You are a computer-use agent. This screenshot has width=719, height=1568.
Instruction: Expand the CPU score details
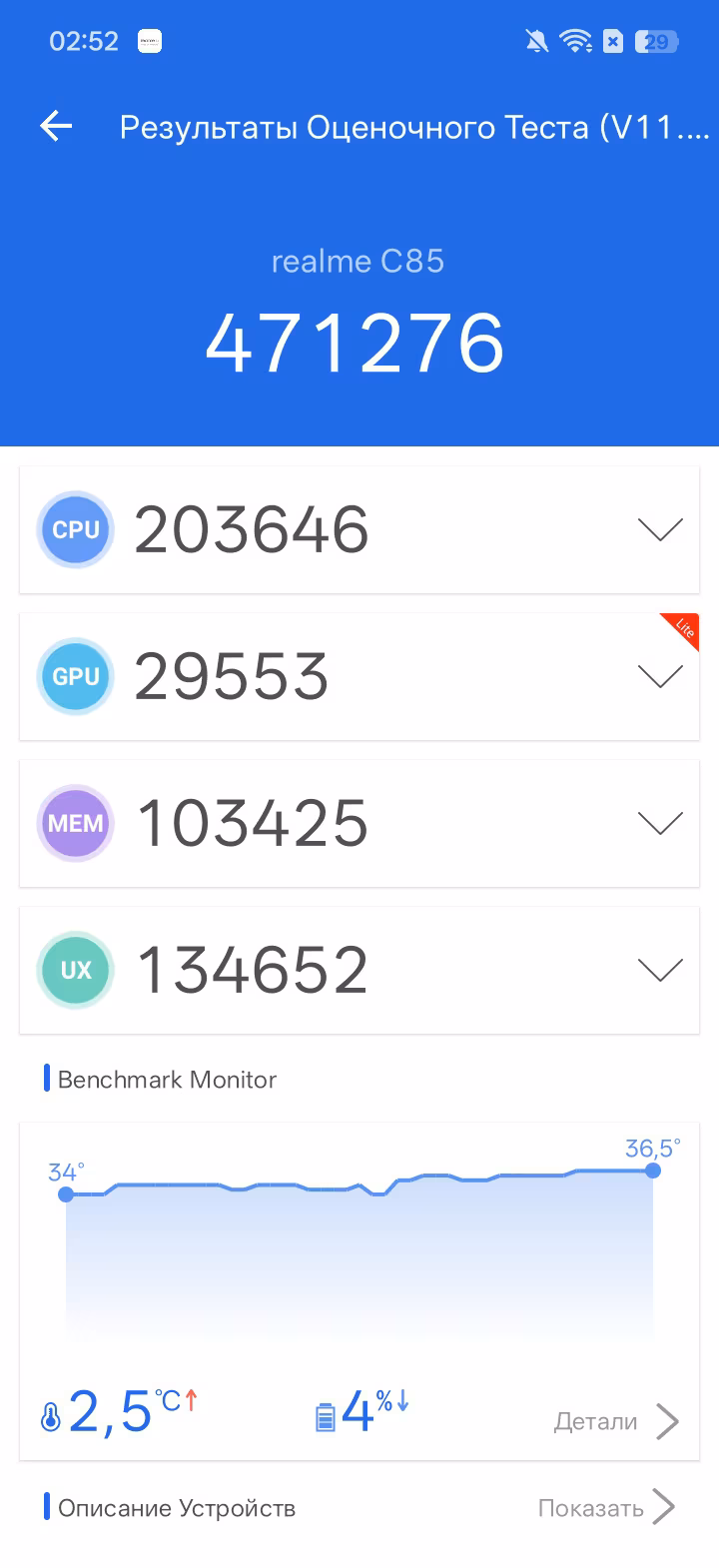(x=659, y=529)
